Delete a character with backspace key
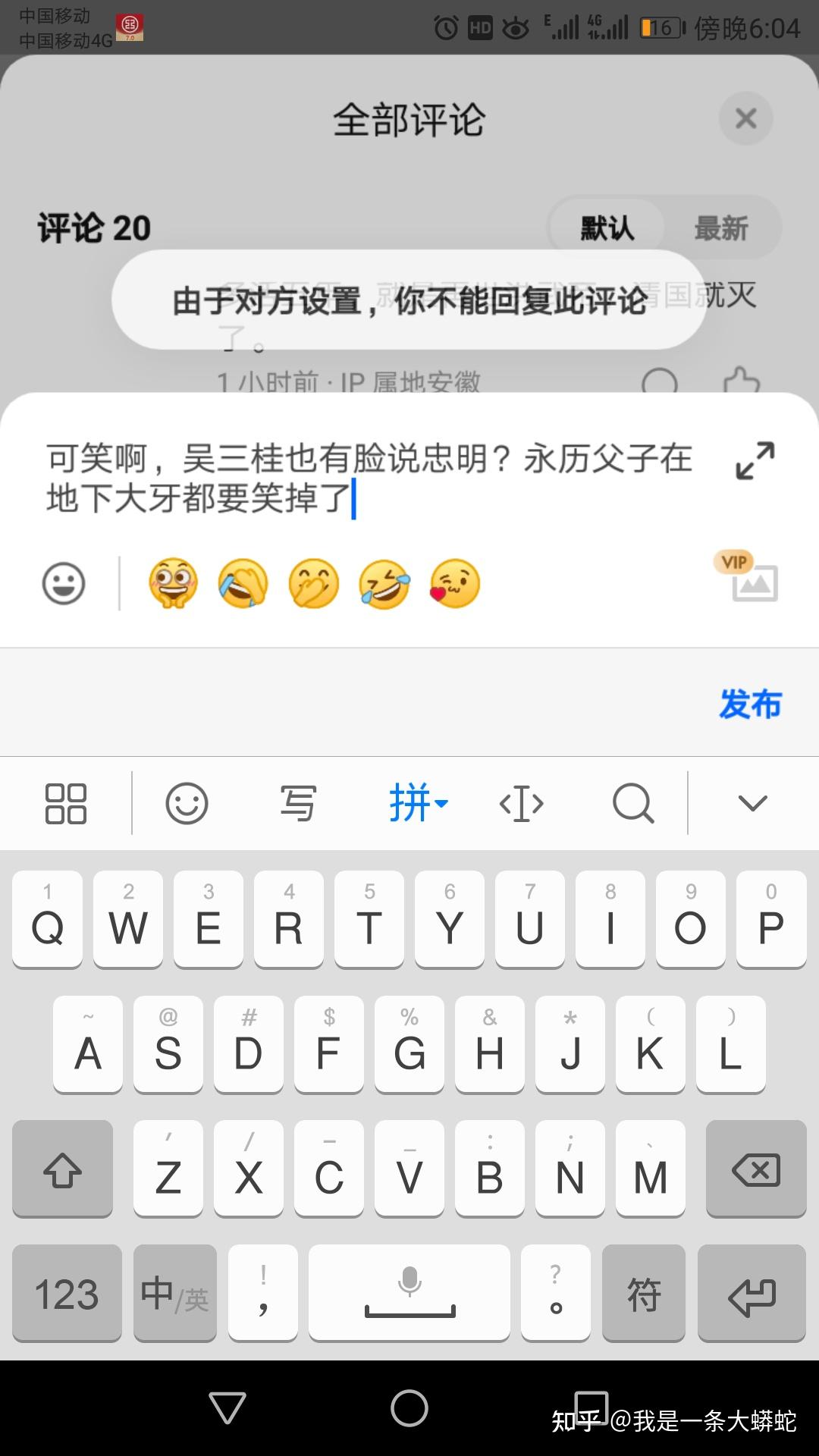819x1456 pixels. [x=755, y=1170]
